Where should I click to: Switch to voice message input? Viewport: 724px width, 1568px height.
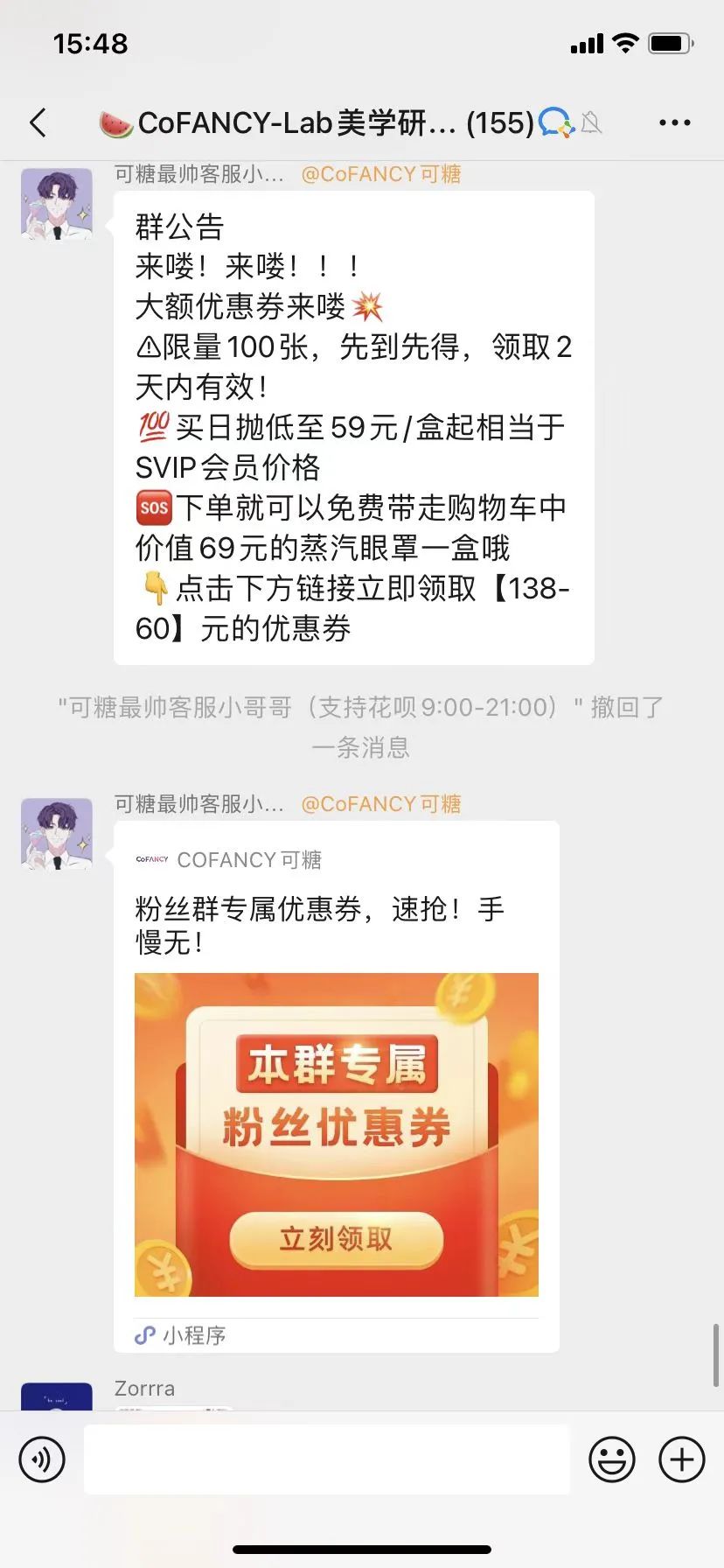(42, 1459)
